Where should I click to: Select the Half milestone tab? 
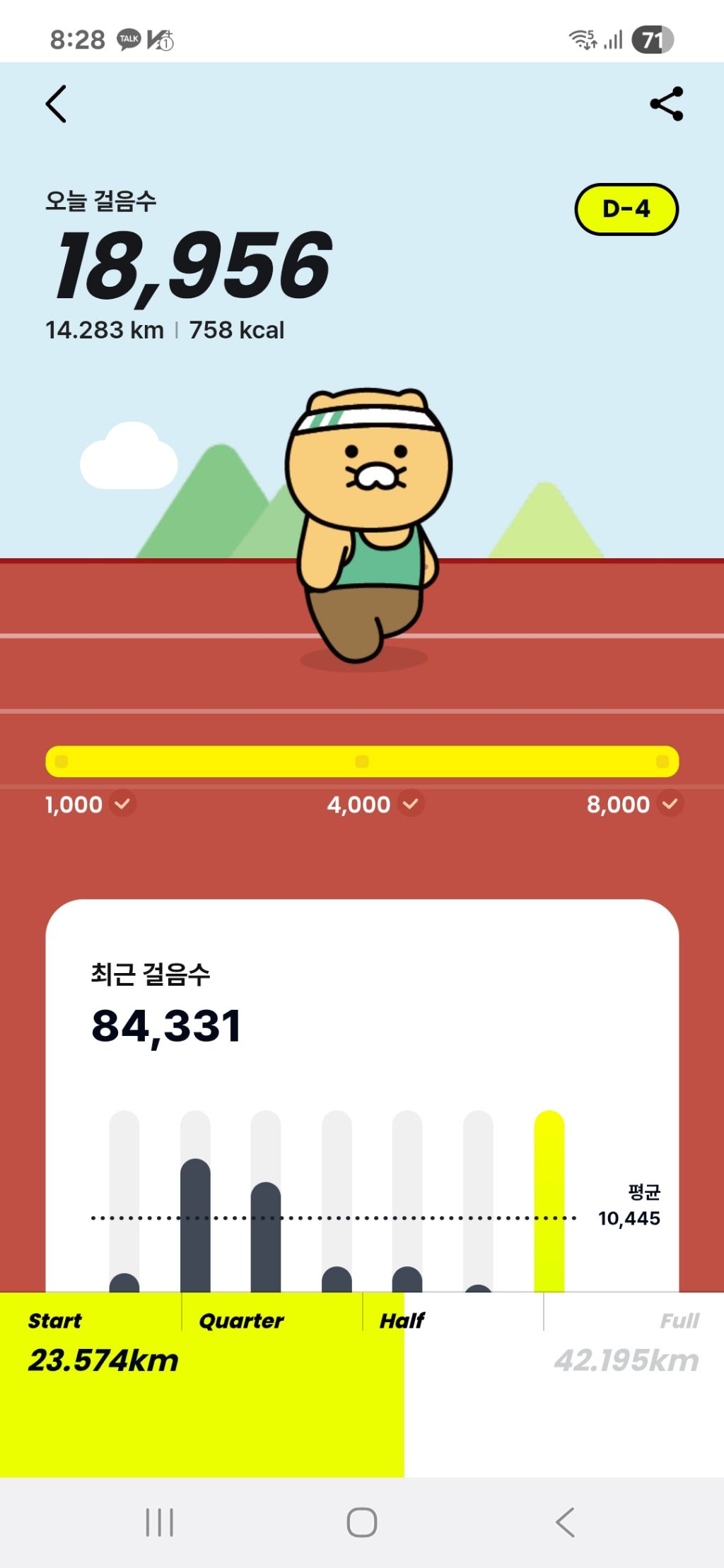(x=403, y=1319)
